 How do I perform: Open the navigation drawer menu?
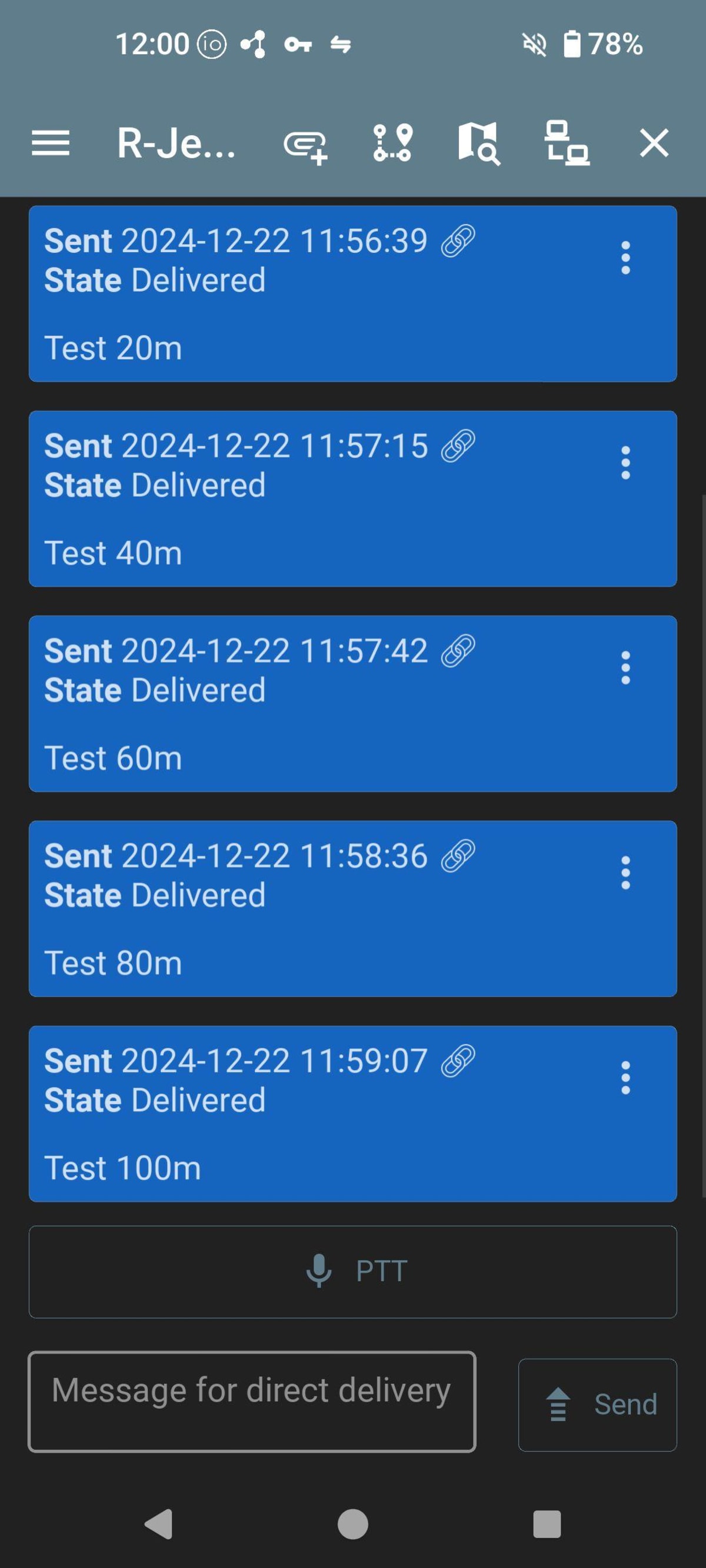51,143
